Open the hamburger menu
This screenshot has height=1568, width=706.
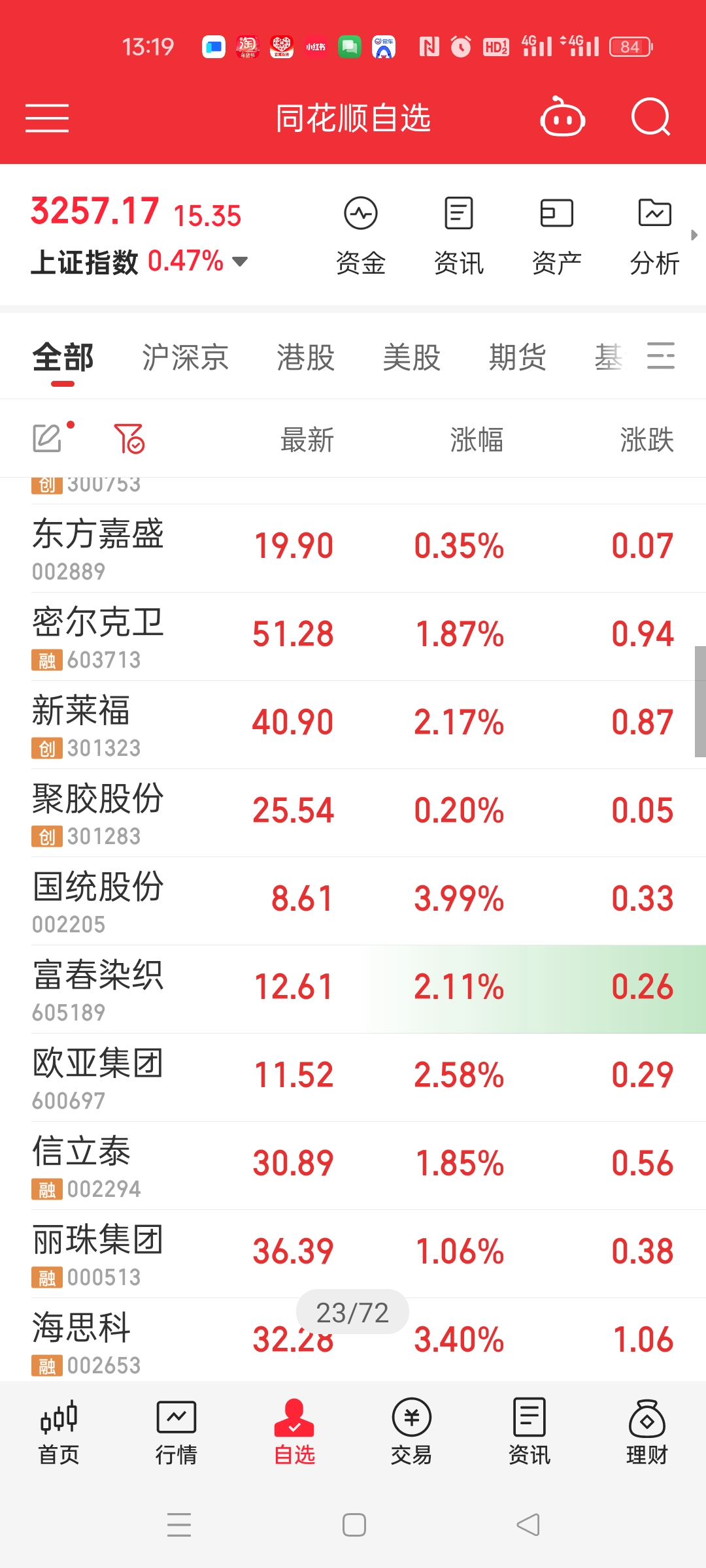click(x=46, y=119)
